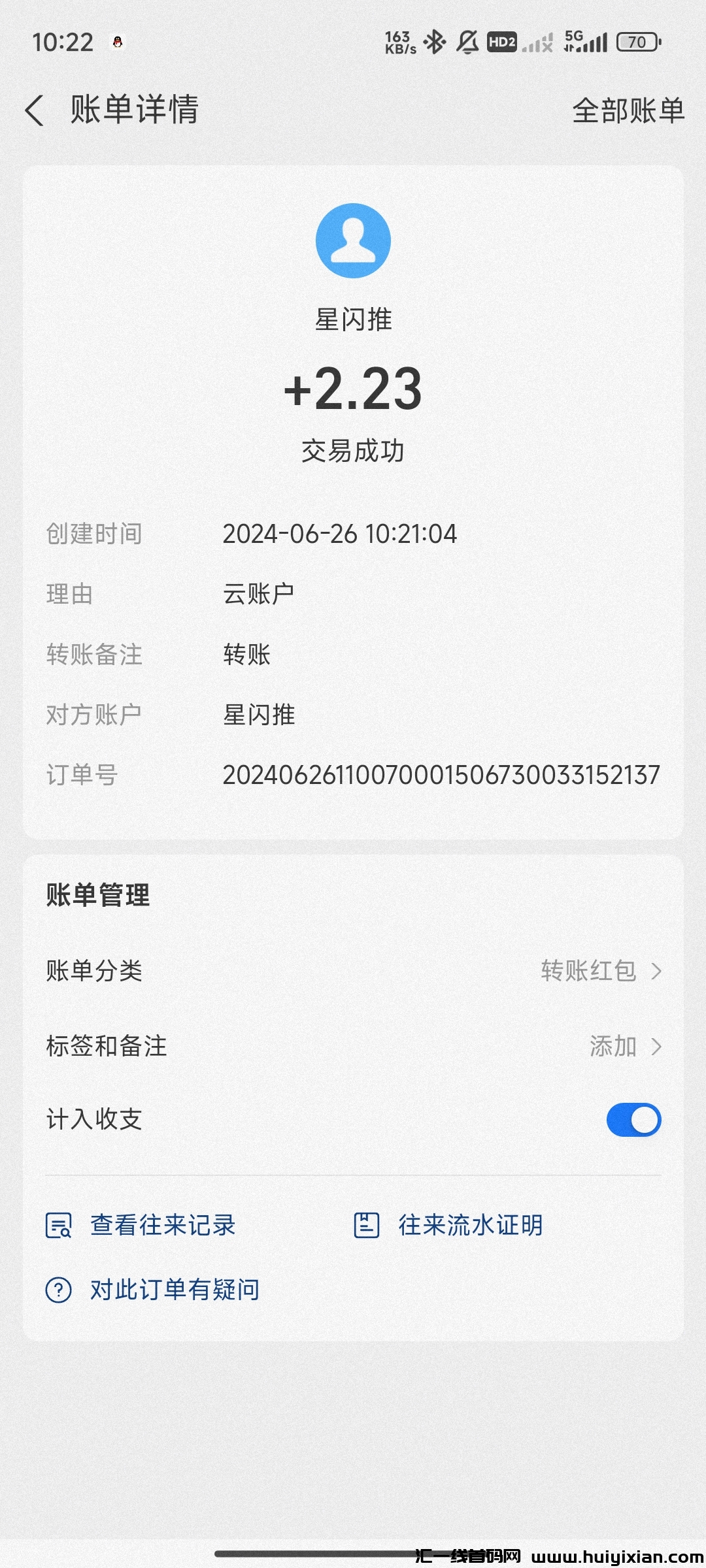Image resolution: width=706 pixels, height=1568 pixels.
Task: Open the QQ penguin notification icon in status bar
Action: pos(116,41)
